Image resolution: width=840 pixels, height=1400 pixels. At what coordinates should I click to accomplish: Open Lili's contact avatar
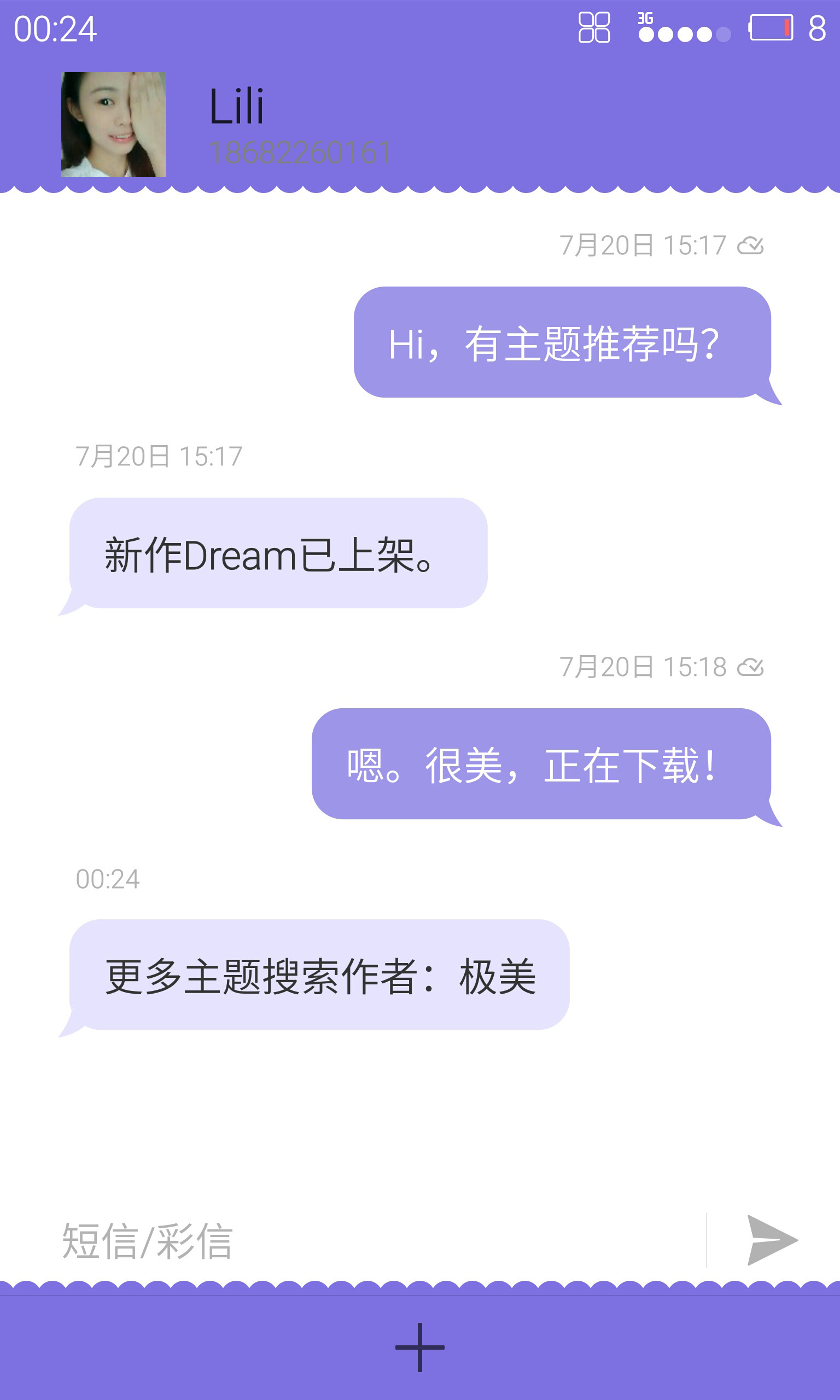tap(113, 125)
